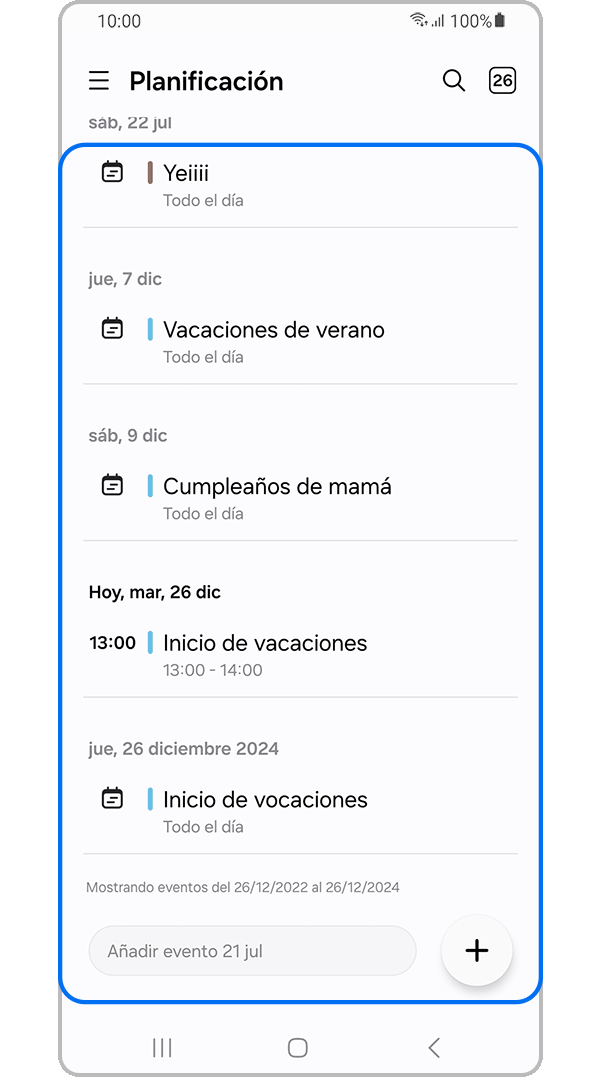
Task: Jump to today using the 26 icon
Action: pos(502,81)
